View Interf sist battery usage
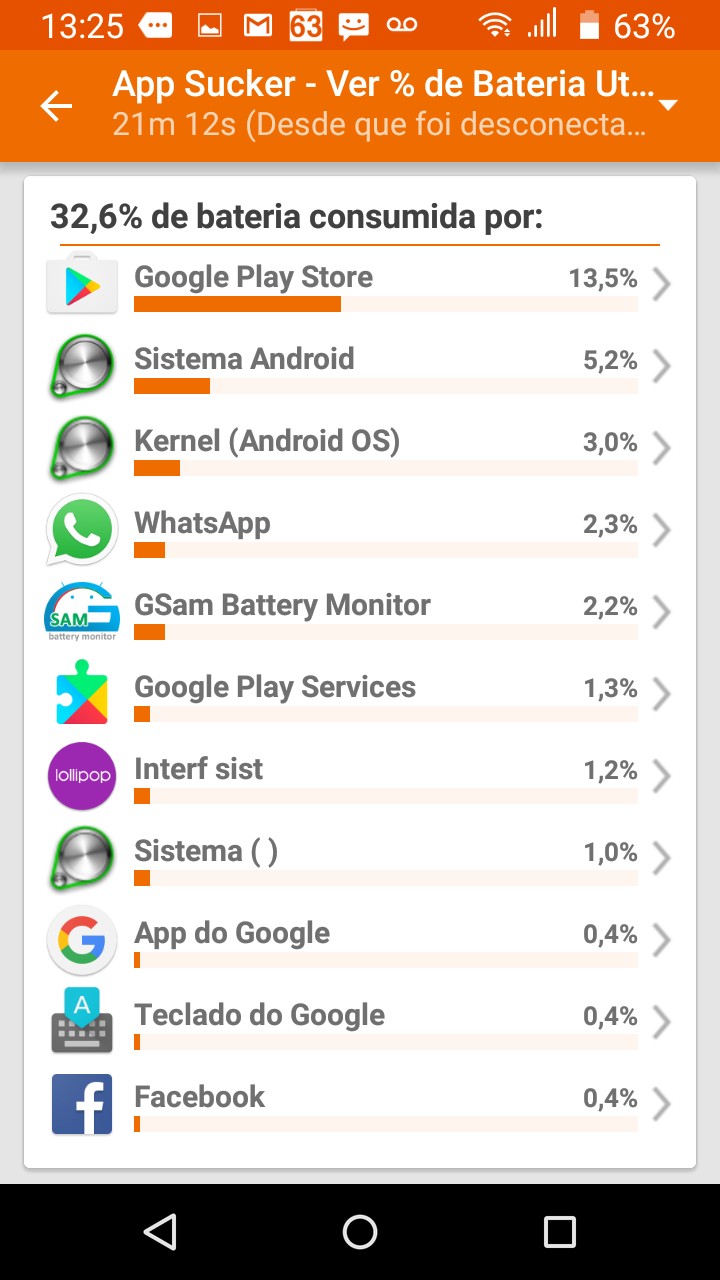The image size is (720, 1280). [360, 778]
